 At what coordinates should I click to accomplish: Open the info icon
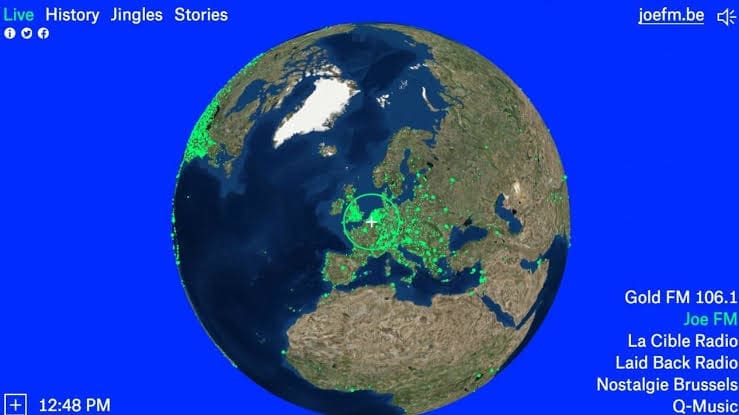(10, 33)
